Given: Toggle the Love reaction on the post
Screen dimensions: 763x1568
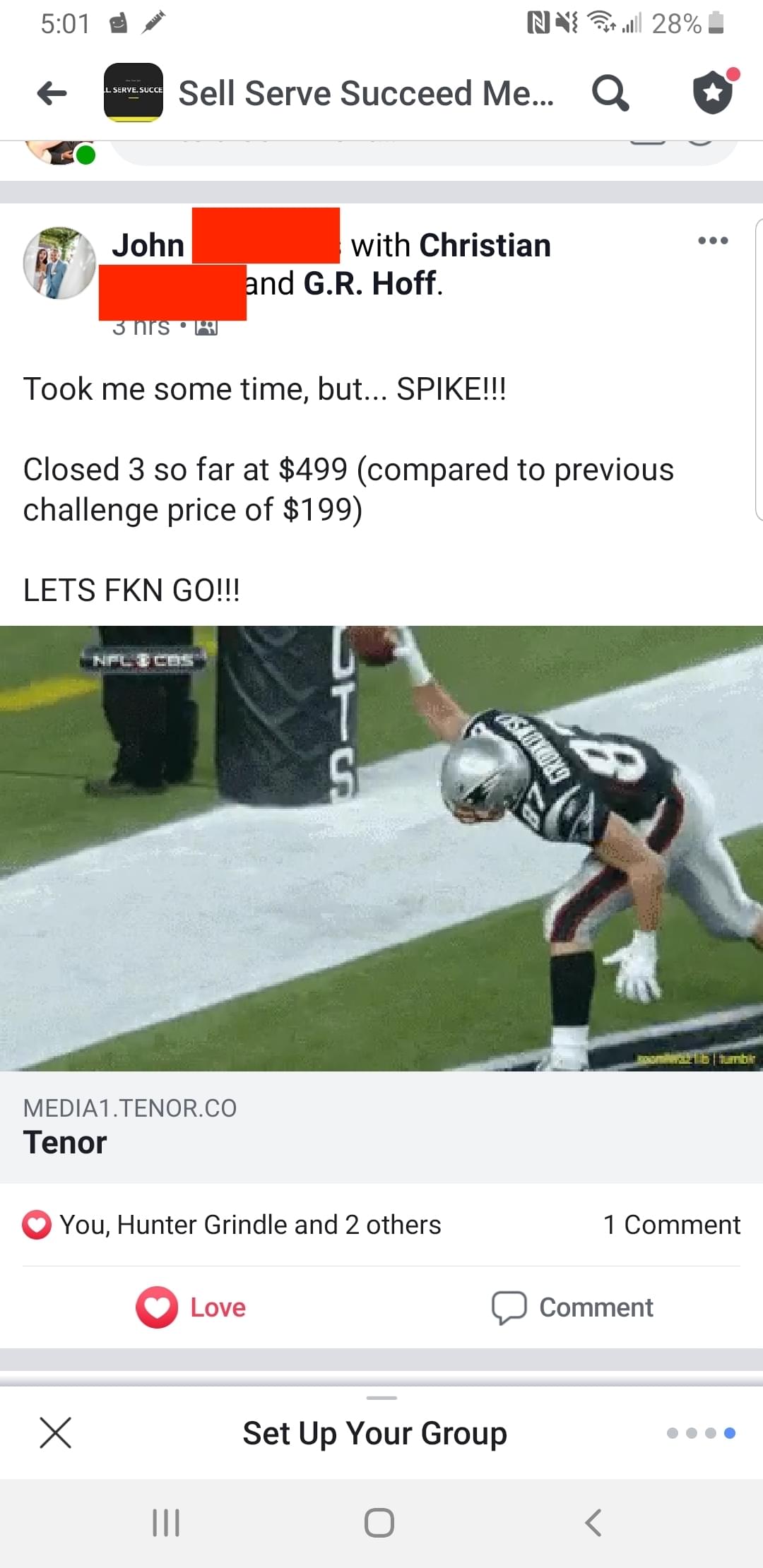Looking at the screenshot, I should [191, 1307].
